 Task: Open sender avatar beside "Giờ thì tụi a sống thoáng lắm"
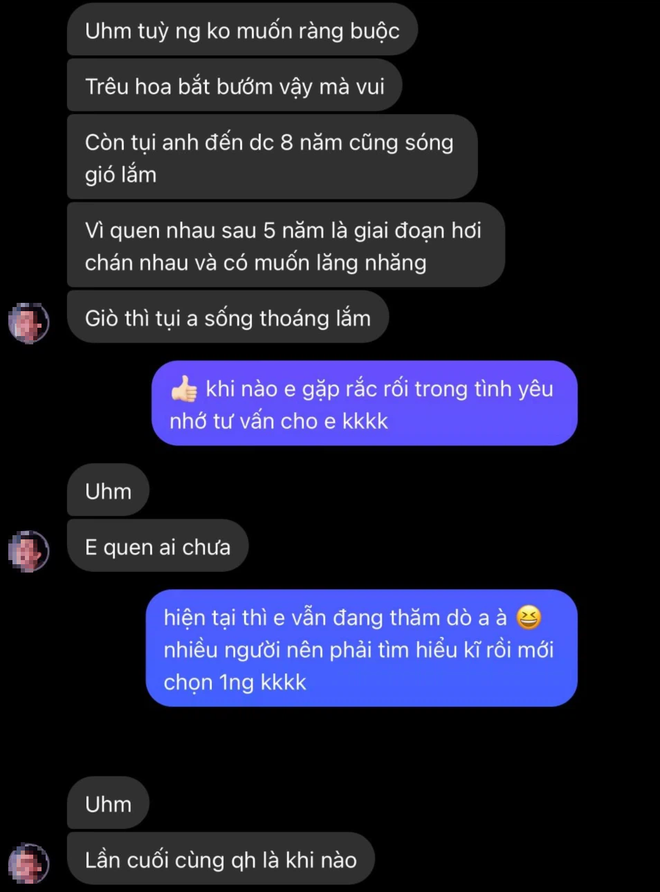click(x=28, y=322)
